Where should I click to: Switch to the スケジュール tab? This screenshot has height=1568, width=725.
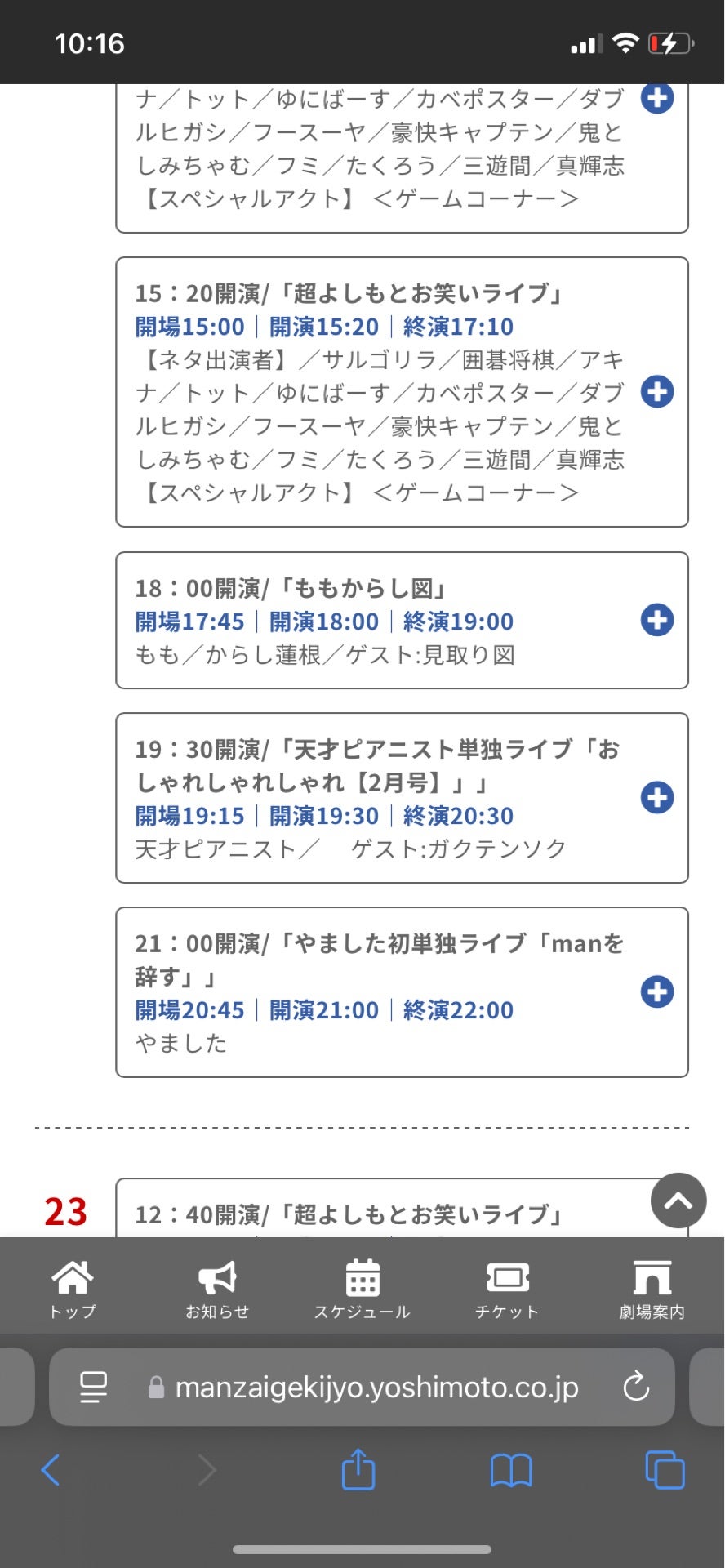[x=362, y=1288]
